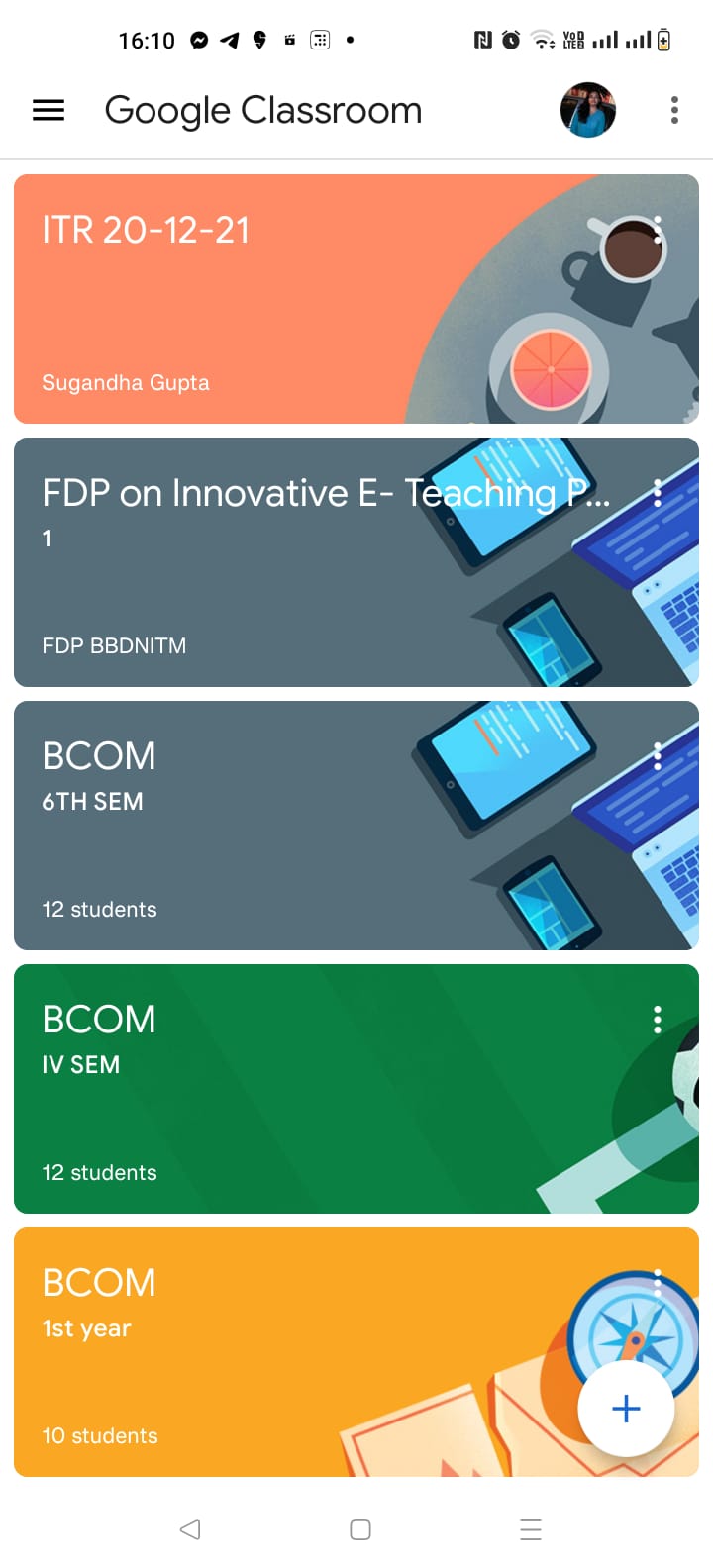Go to the system home screen
This screenshot has width=713, height=1568.
coord(360,1529)
